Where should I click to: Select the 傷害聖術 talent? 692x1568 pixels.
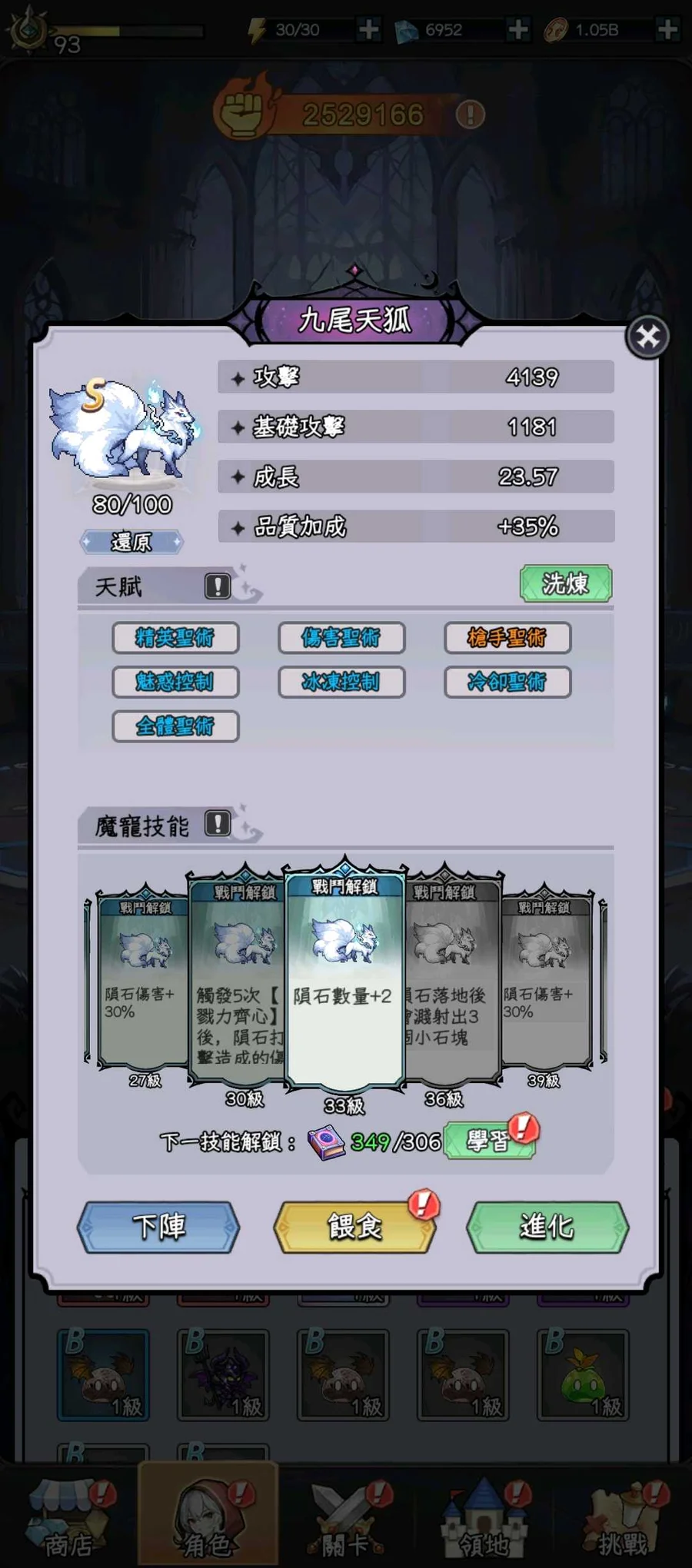341,638
